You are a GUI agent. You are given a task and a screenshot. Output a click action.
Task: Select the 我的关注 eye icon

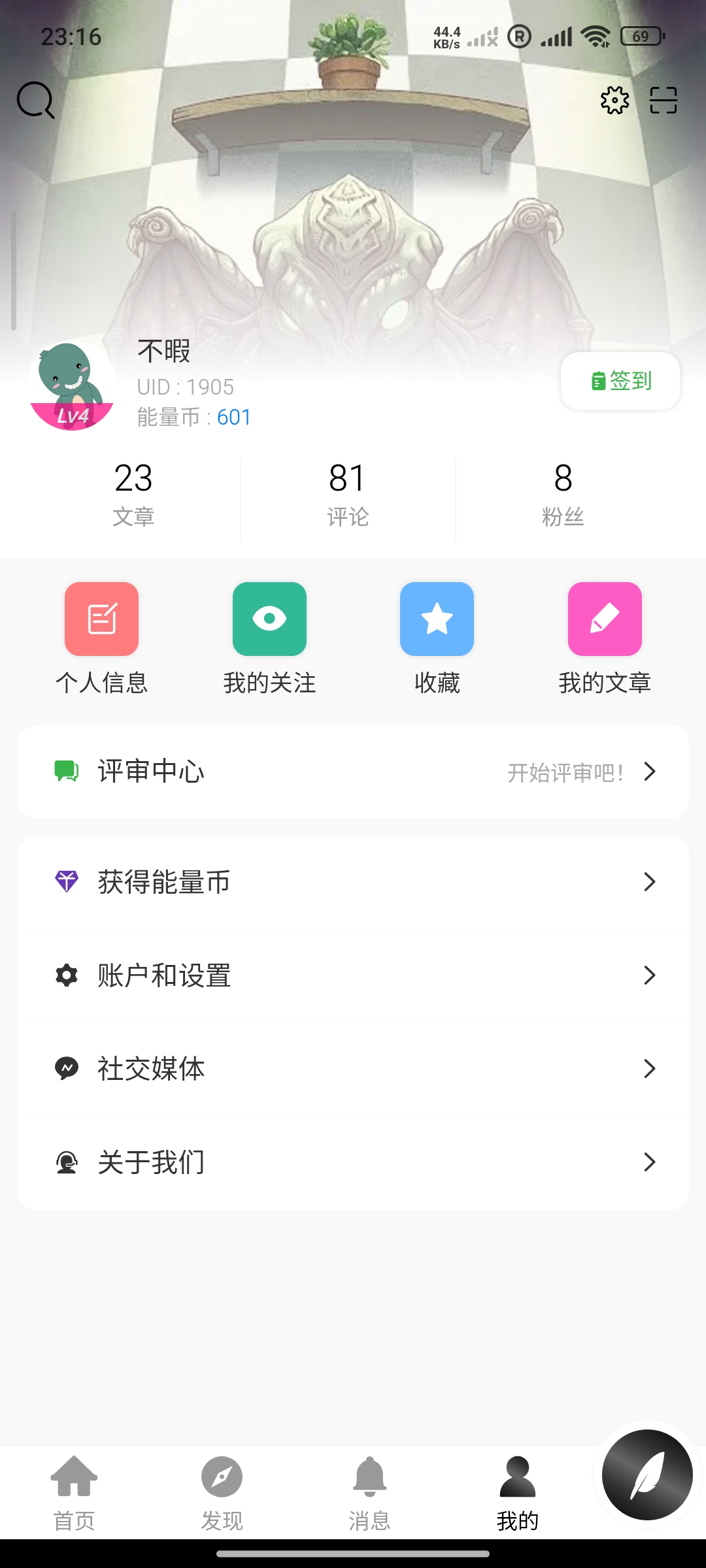coord(269,619)
